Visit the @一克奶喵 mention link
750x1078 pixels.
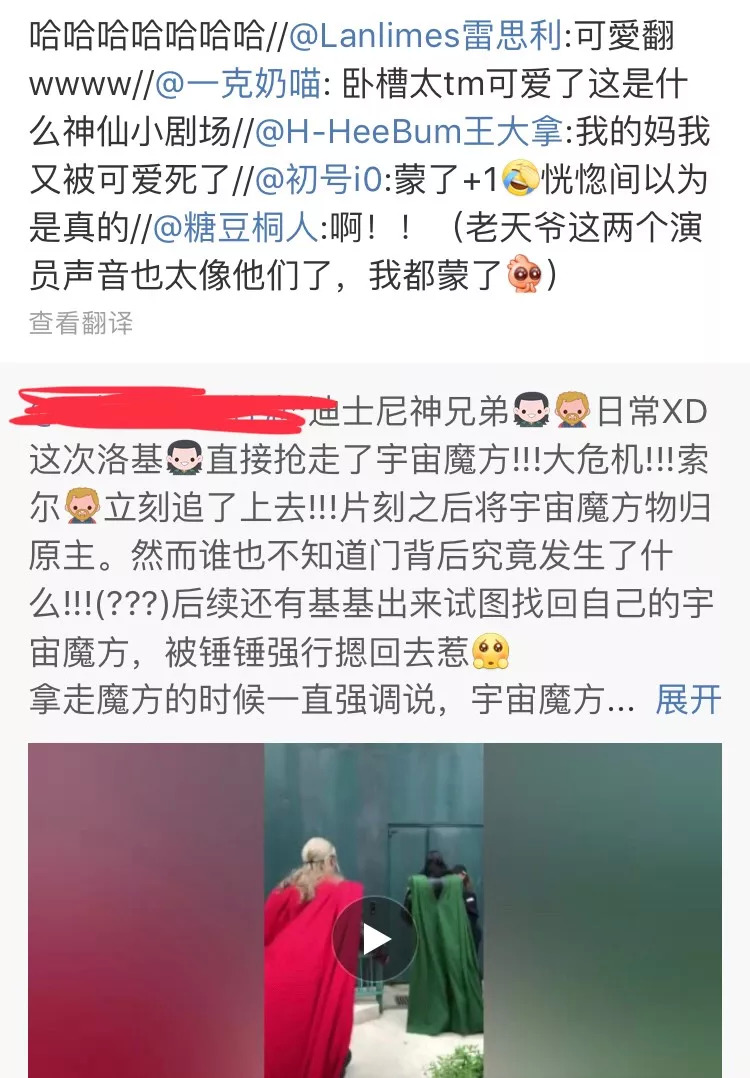238,85
